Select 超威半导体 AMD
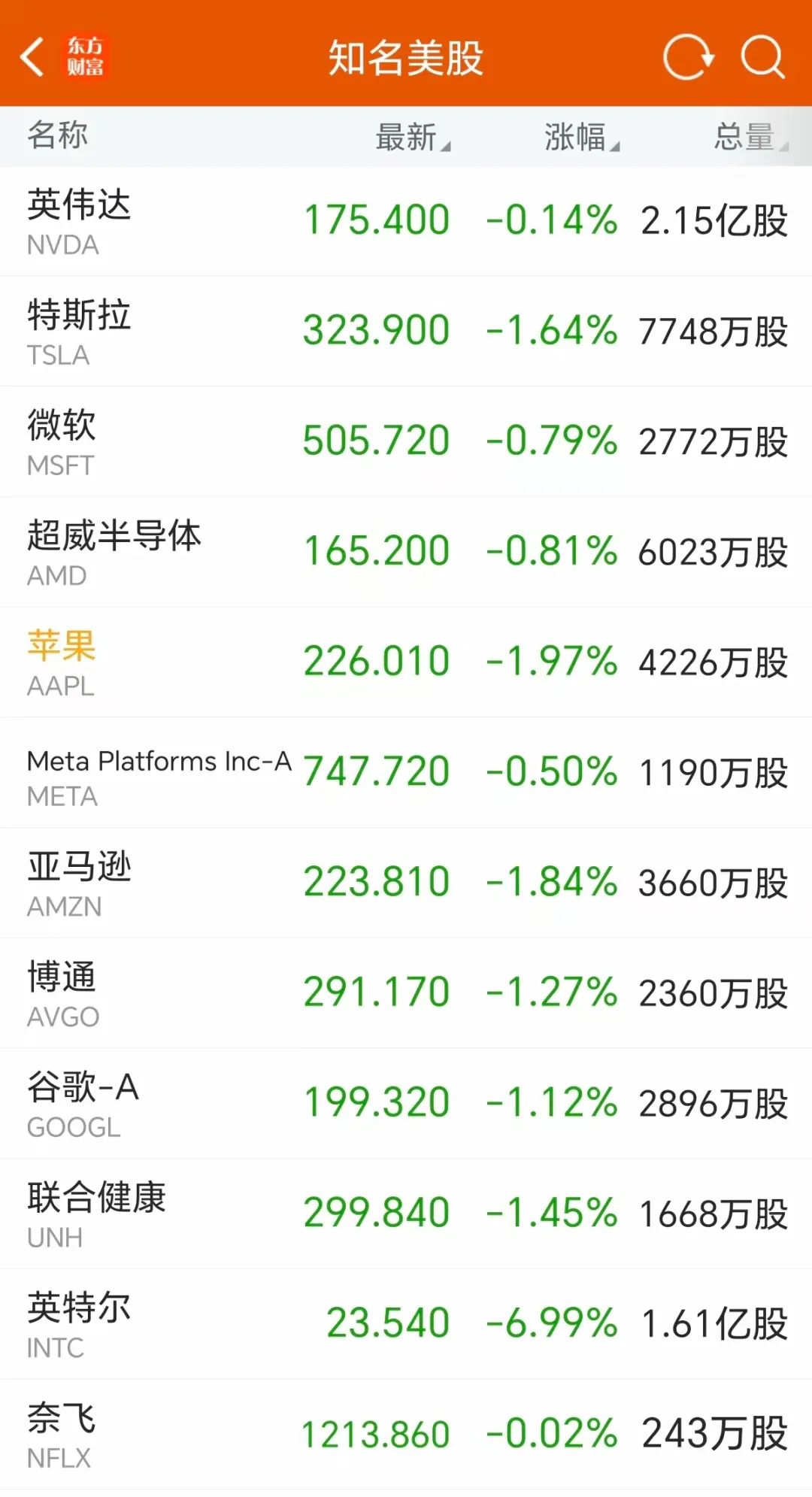The image size is (812, 1497). 406,552
